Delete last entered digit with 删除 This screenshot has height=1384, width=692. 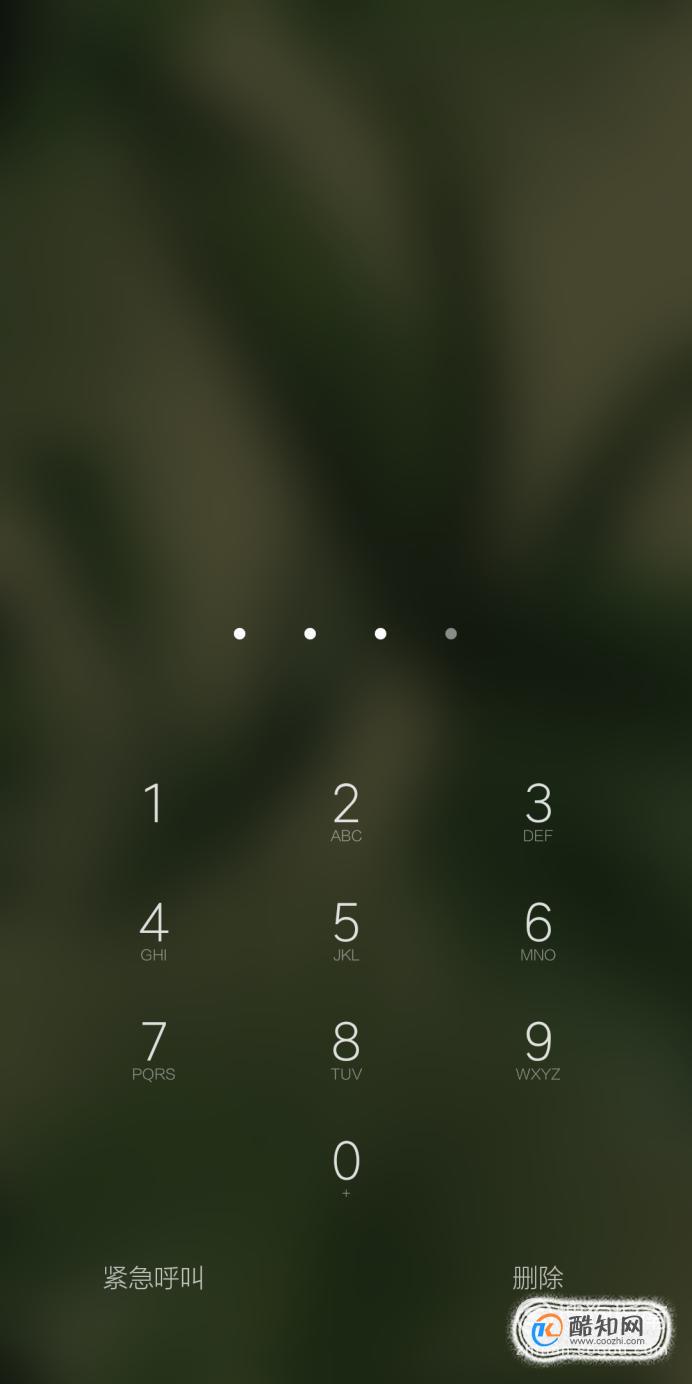coord(538,1277)
